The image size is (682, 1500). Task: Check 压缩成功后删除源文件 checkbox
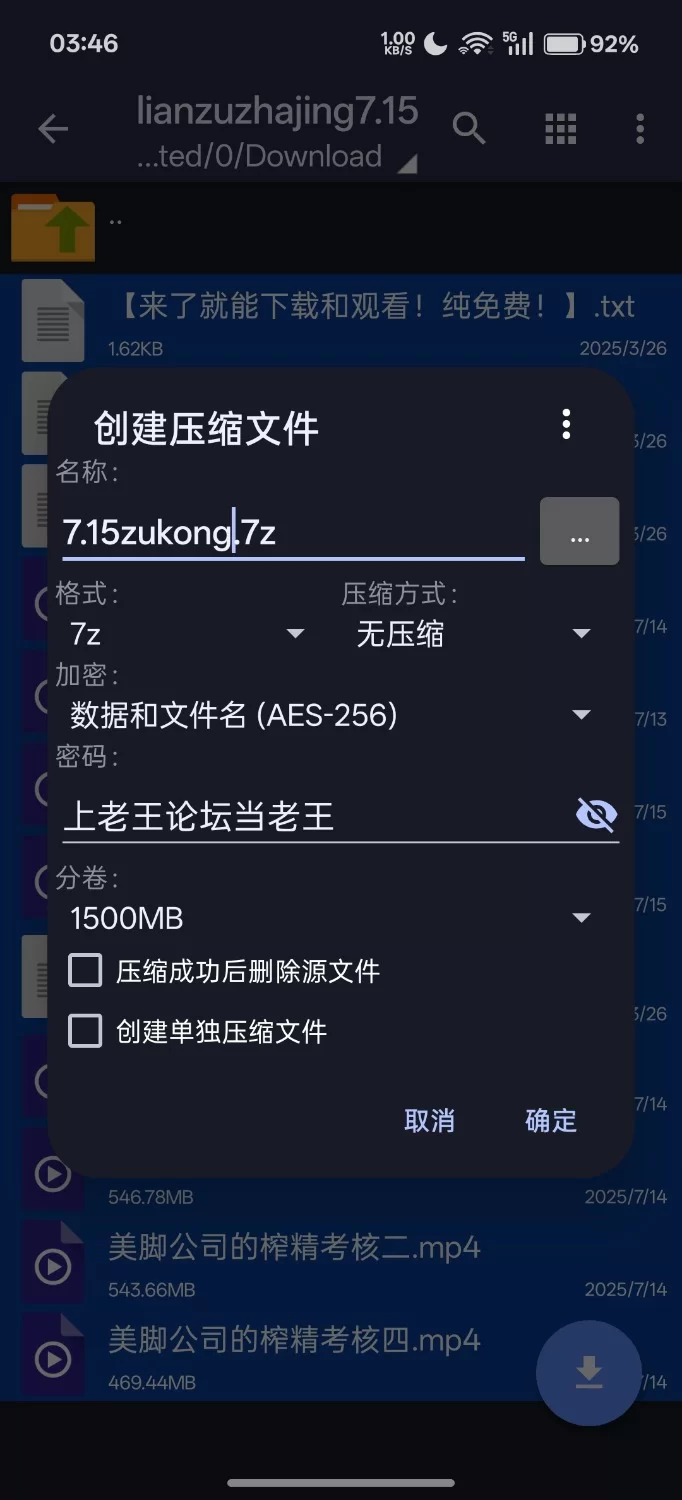[85, 970]
